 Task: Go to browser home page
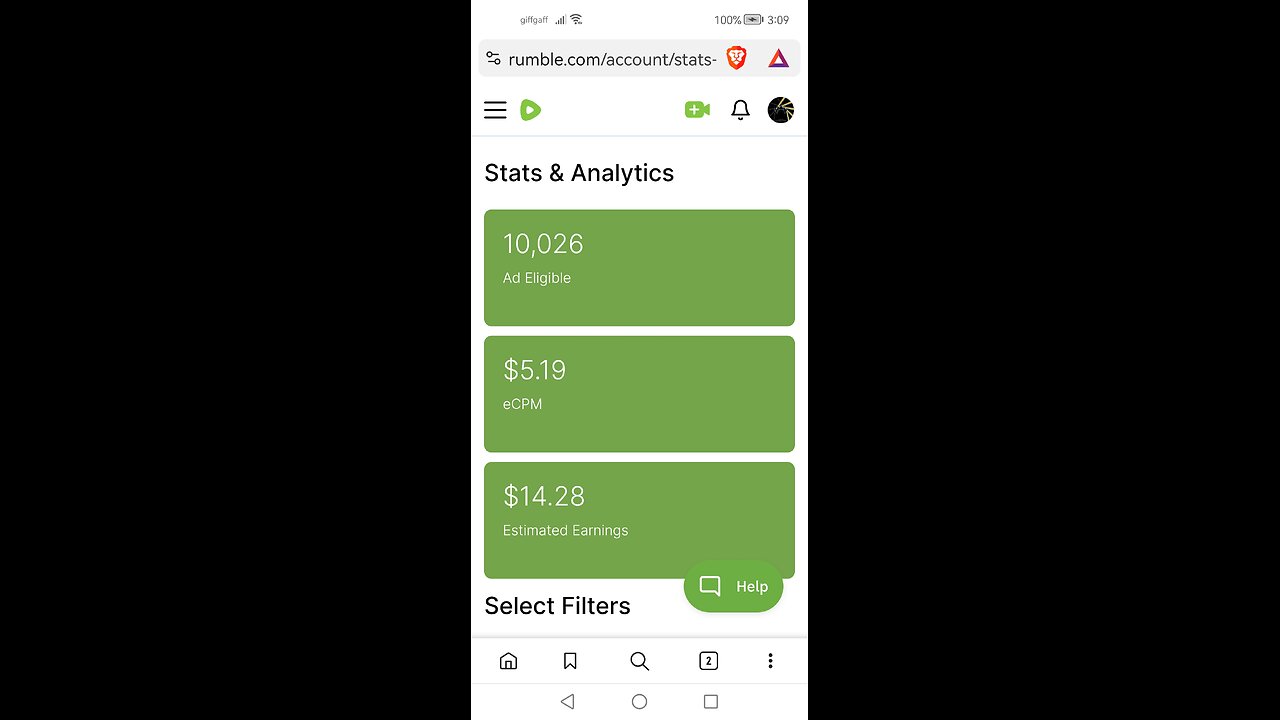click(508, 661)
